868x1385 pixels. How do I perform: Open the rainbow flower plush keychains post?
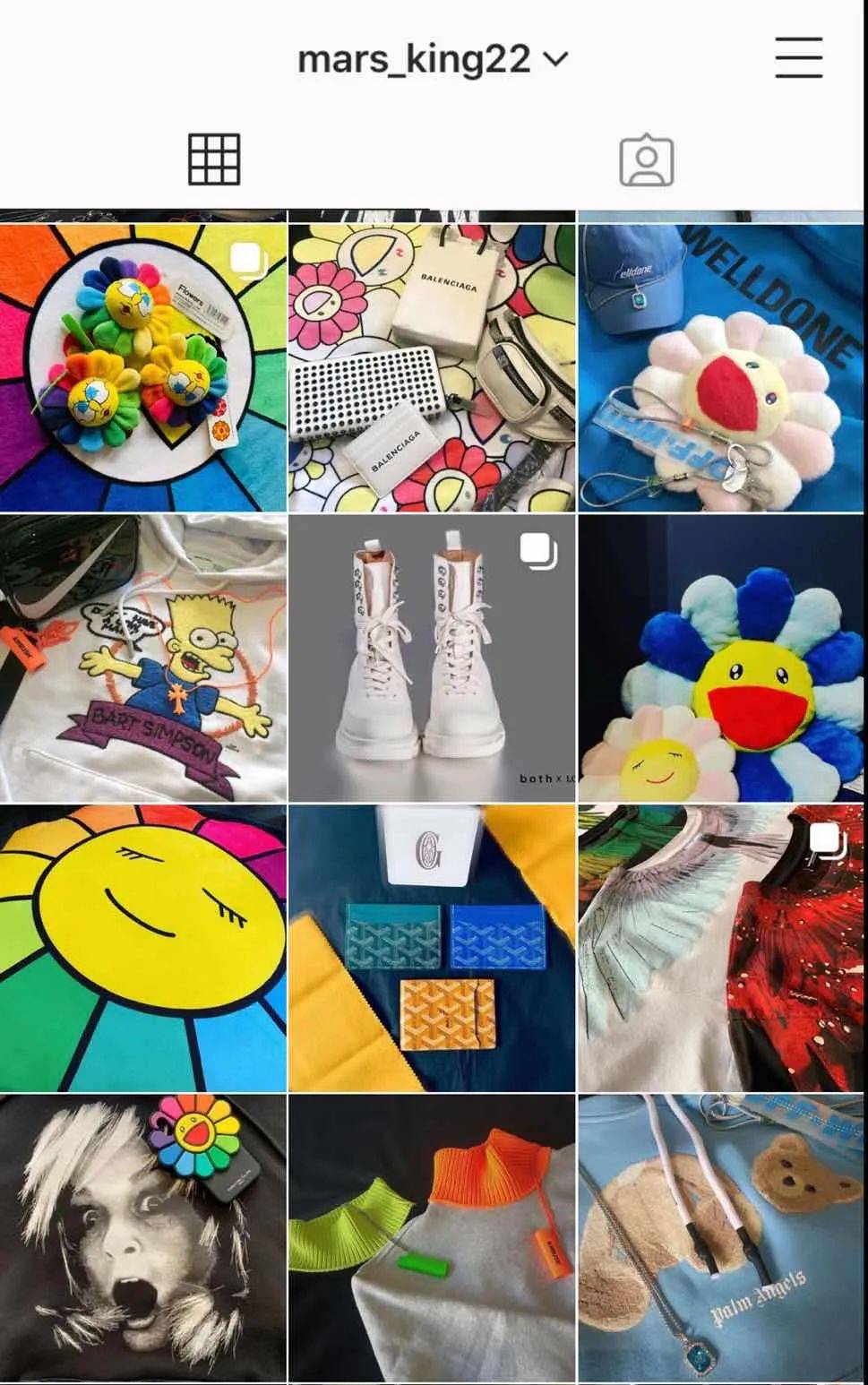tap(143, 367)
